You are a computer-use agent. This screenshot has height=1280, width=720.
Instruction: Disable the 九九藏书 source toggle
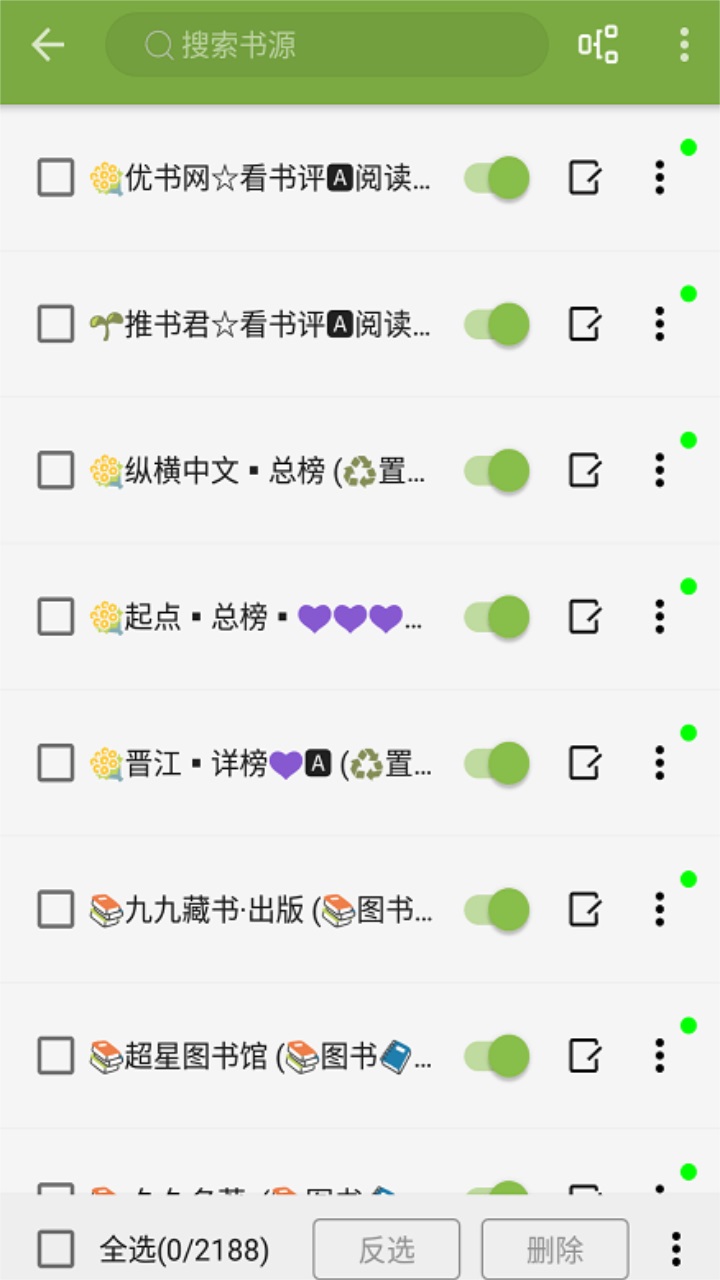[x=497, y=909]
